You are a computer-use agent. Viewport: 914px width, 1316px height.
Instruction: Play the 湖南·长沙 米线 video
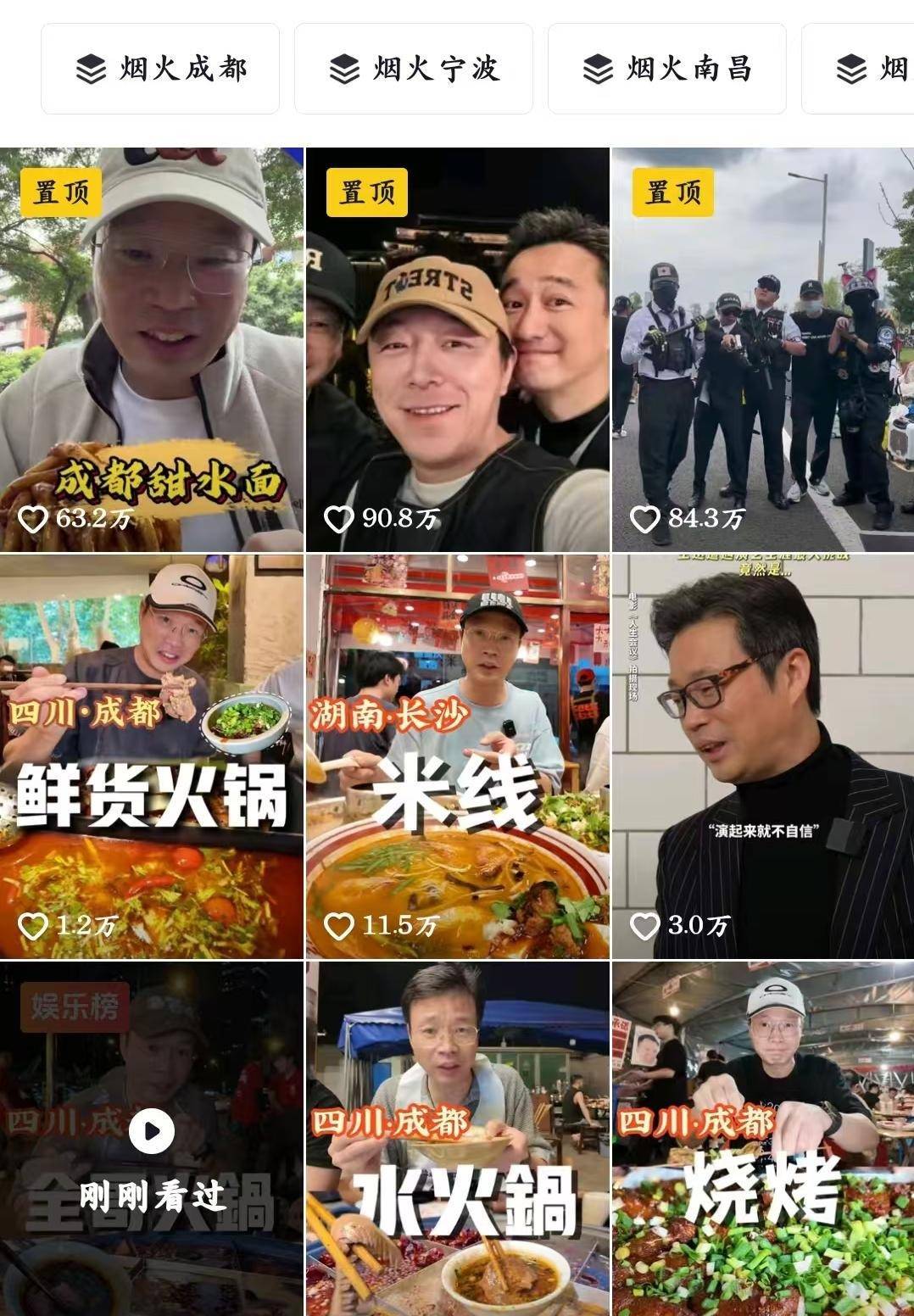(x=457, y=756)
